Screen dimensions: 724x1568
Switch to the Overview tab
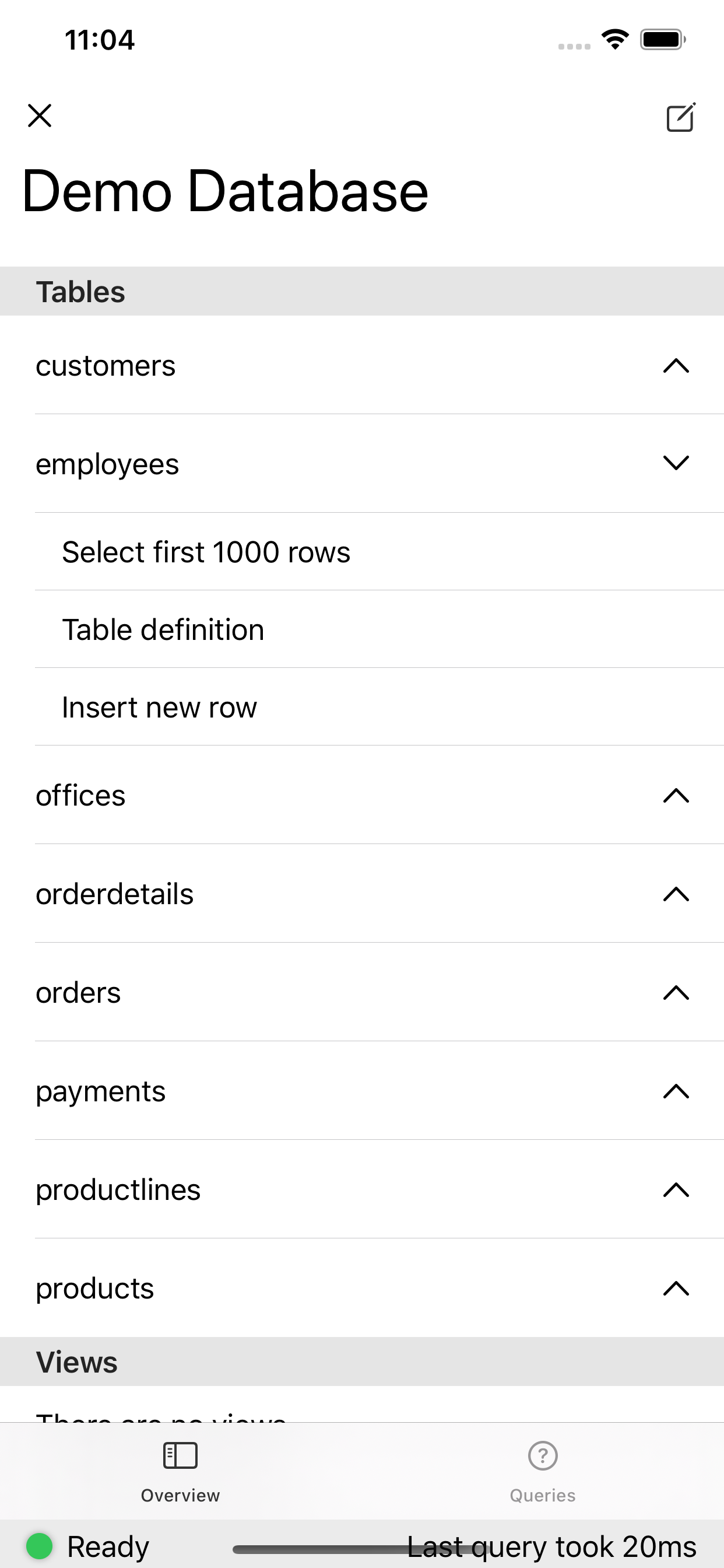[x=180, y=1473]
